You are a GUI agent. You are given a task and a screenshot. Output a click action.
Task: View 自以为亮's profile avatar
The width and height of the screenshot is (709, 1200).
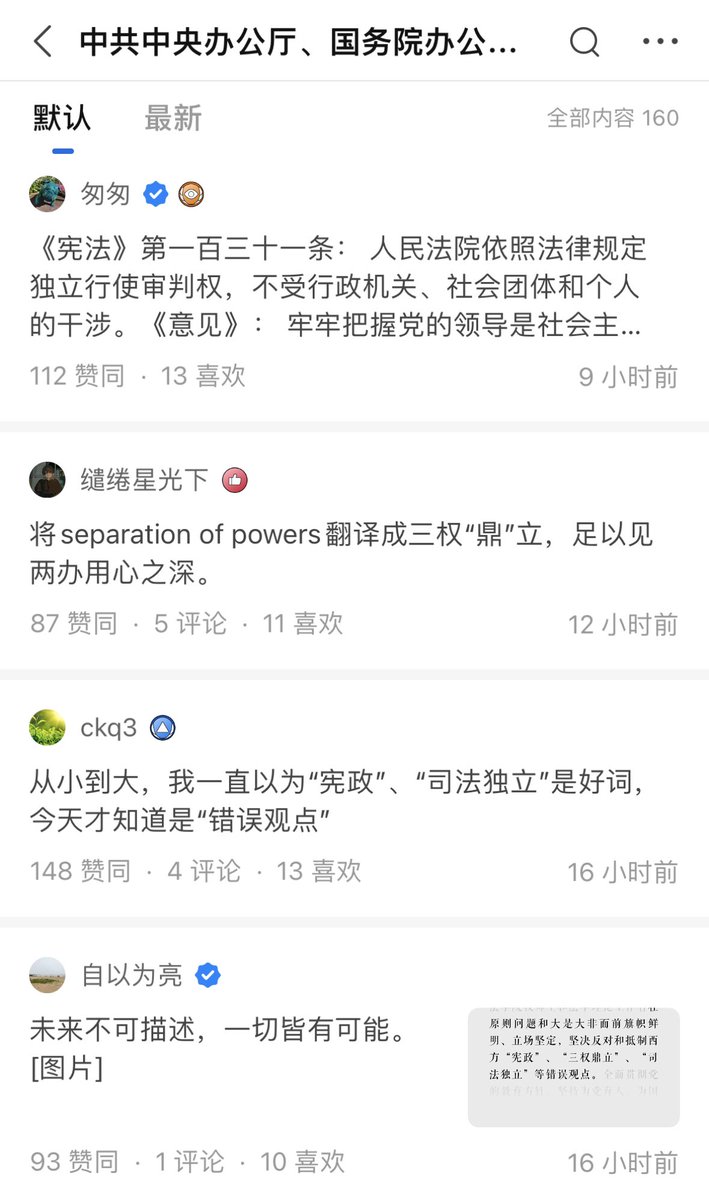click(x=47, y=975)
